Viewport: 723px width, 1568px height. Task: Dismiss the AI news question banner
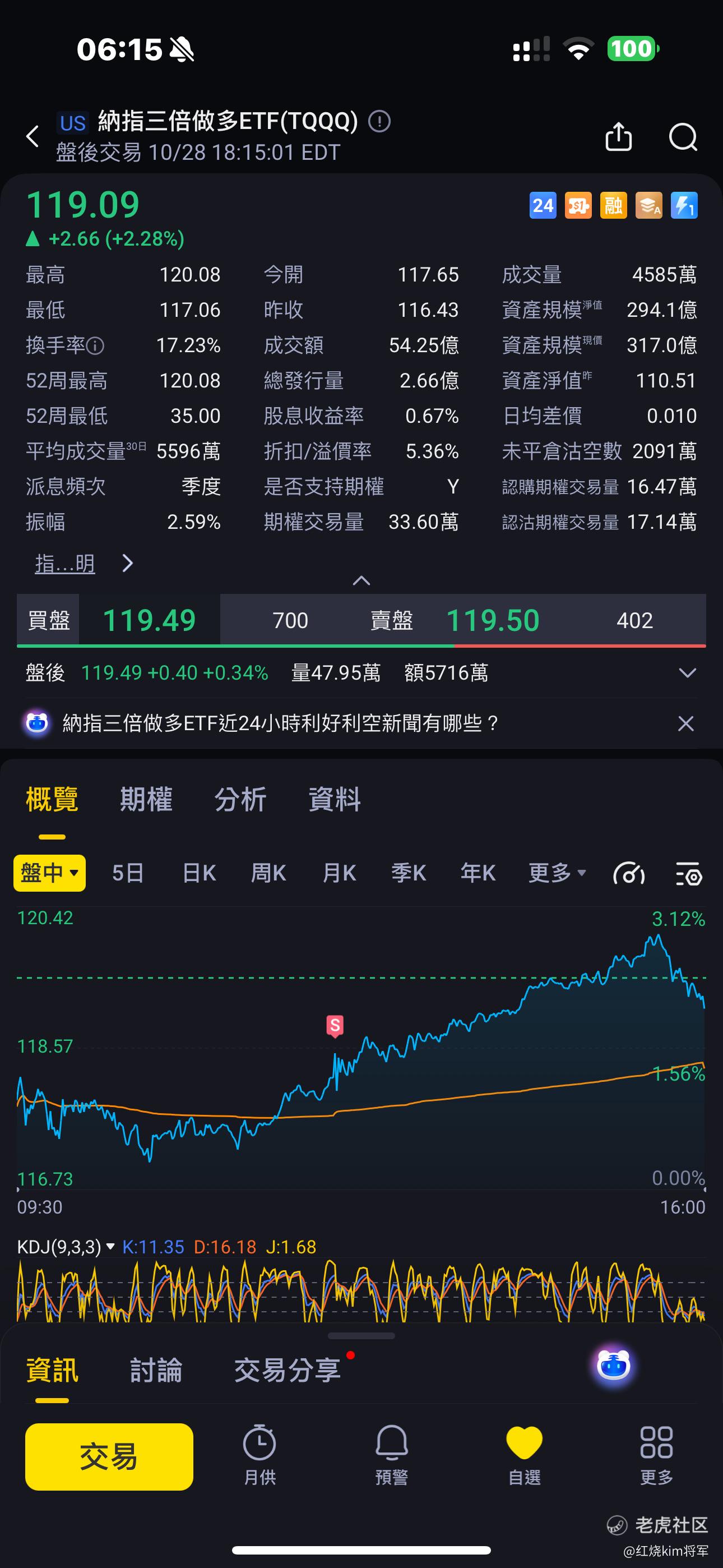click(x=686, y=723)
